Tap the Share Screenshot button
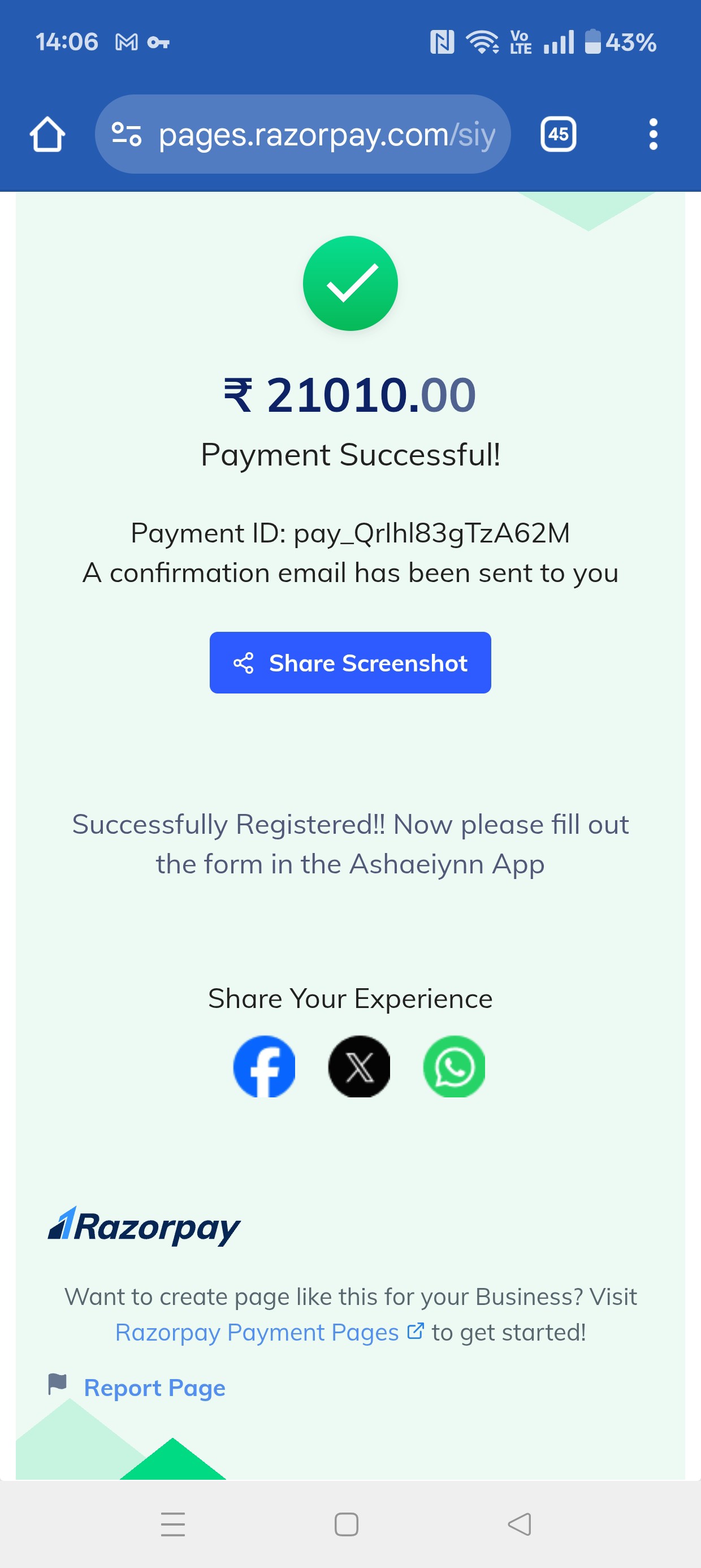This screenshot has height=1568, width=701. pos(350,662)
